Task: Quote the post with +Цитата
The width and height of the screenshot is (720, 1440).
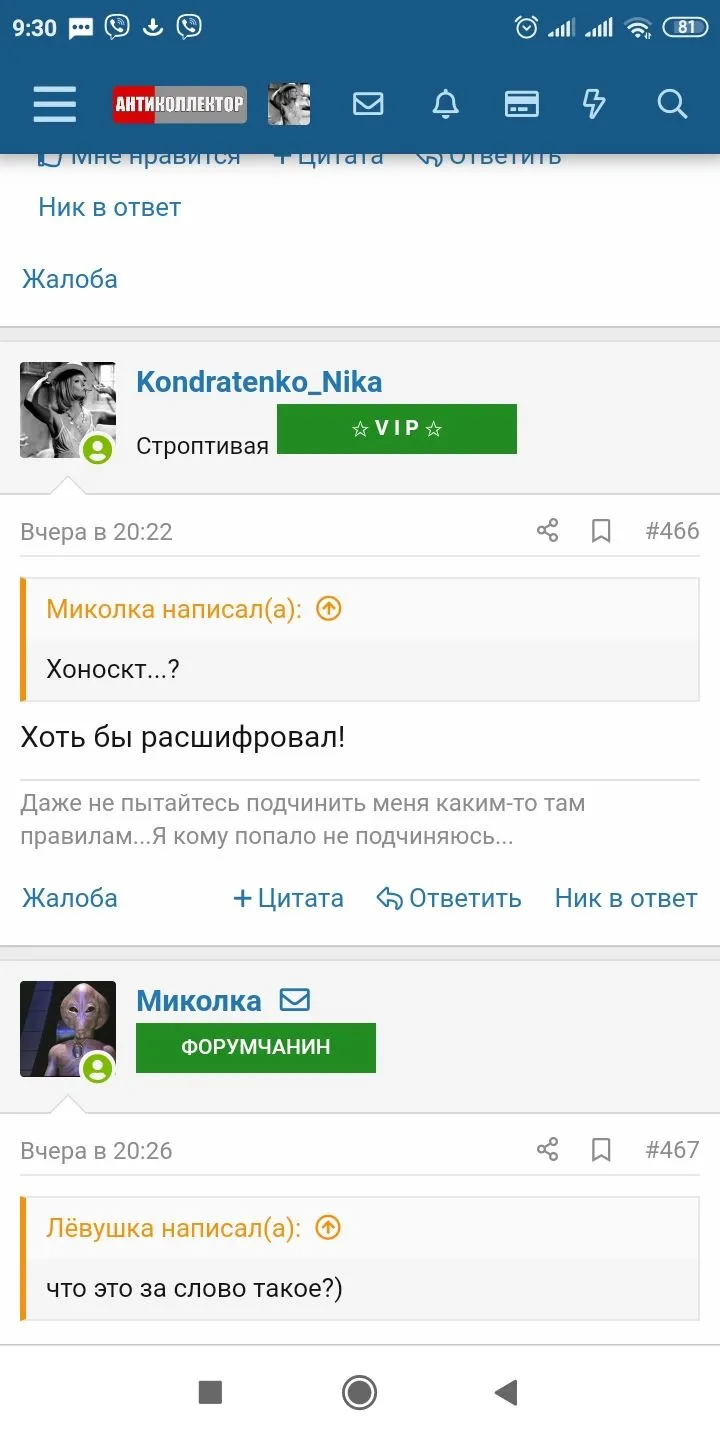Action: click(x=288, y=898)
